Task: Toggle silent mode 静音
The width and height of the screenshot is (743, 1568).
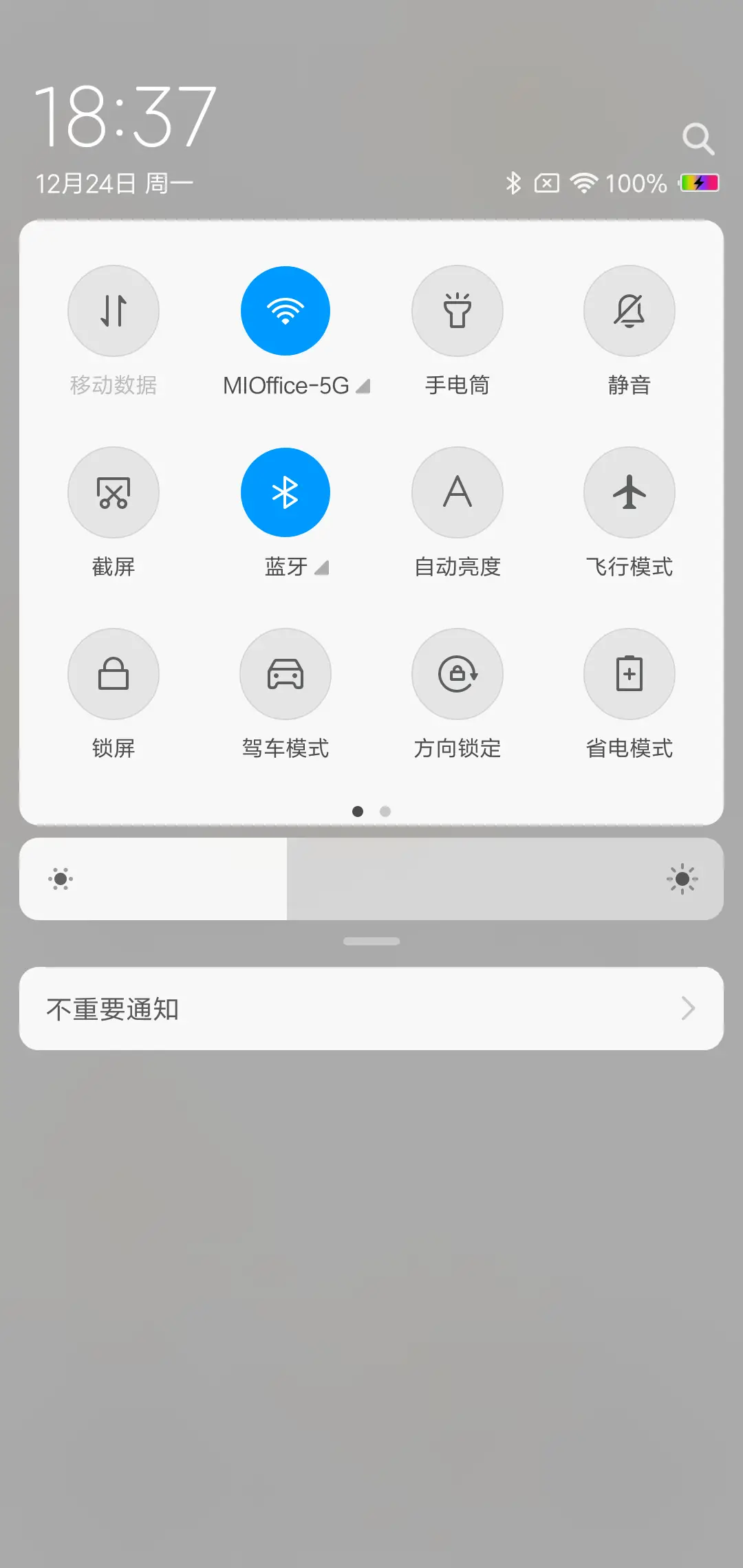Action: click(x=629, y=311)
